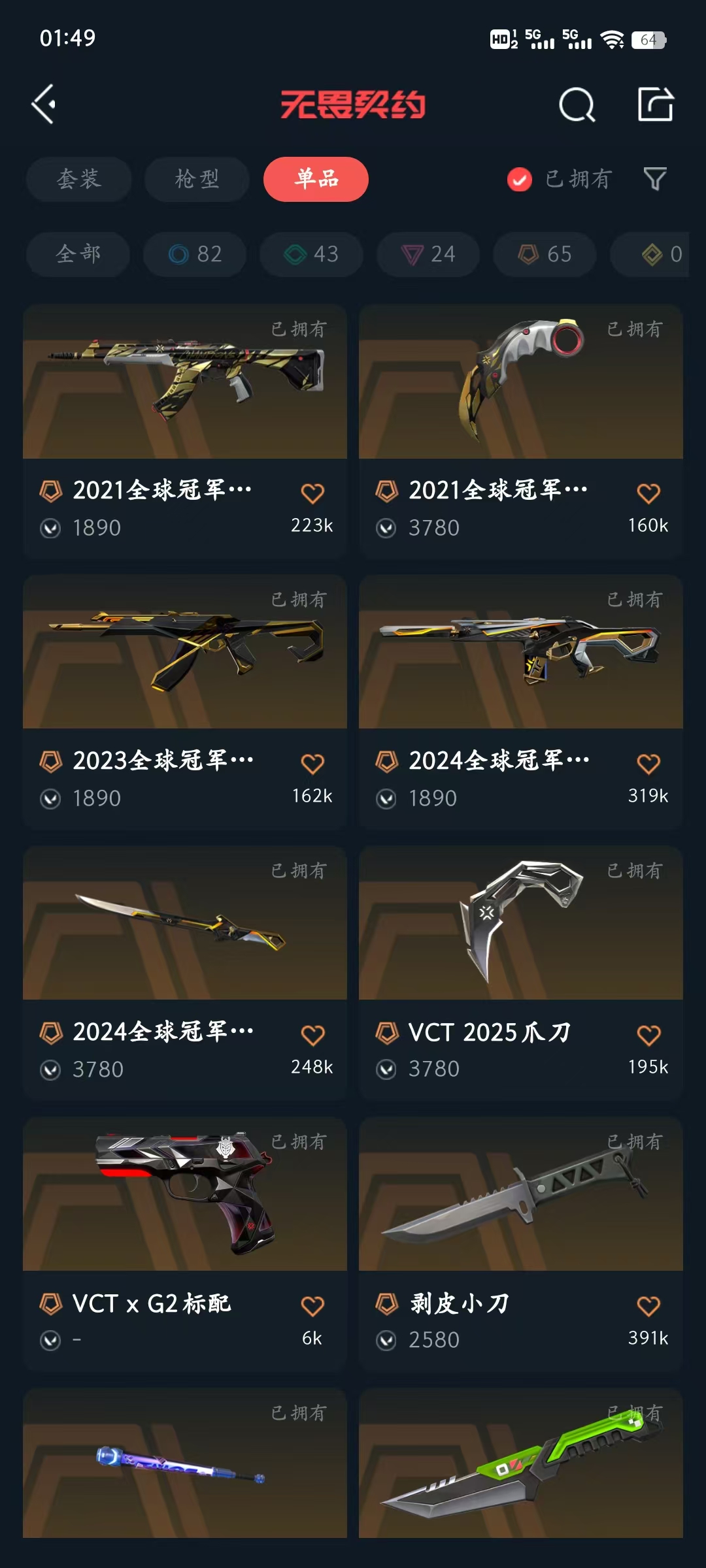Tap the share icon in the header
Image resolution: width=706 pixels, height=1568 pixels.
[656, 105]
